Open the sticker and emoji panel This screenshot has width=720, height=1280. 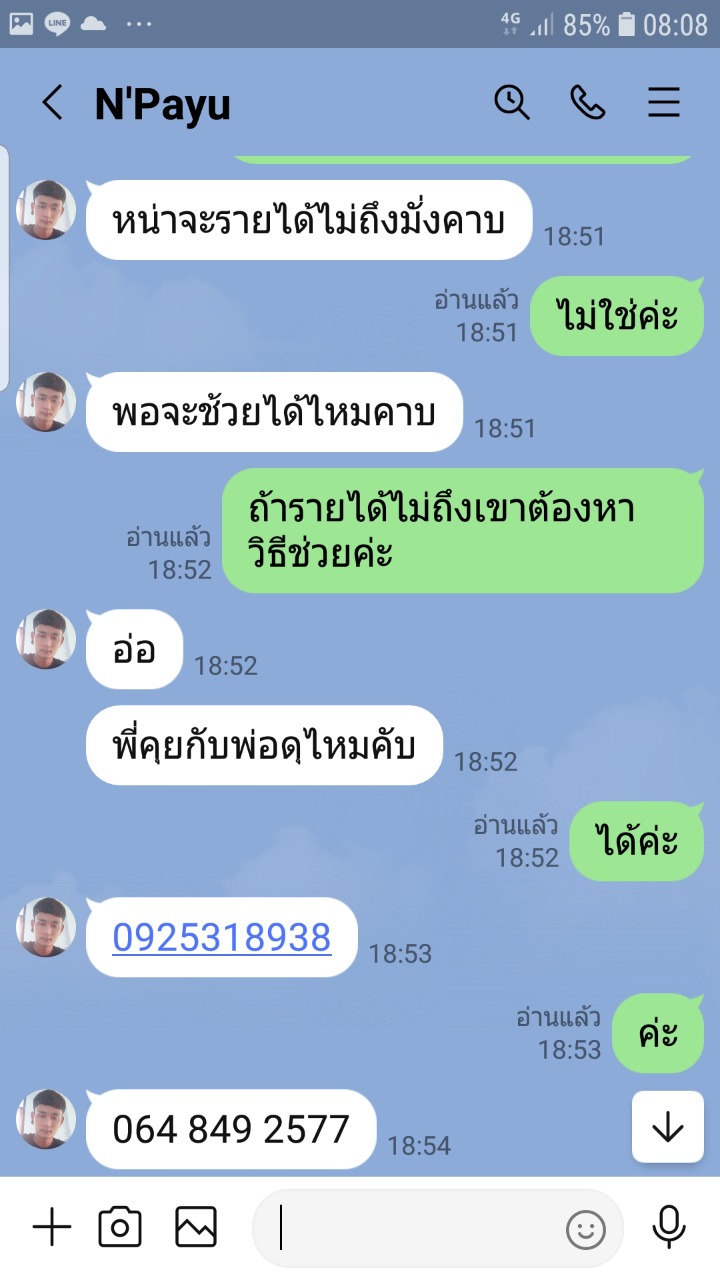(x=586, y=1229)
